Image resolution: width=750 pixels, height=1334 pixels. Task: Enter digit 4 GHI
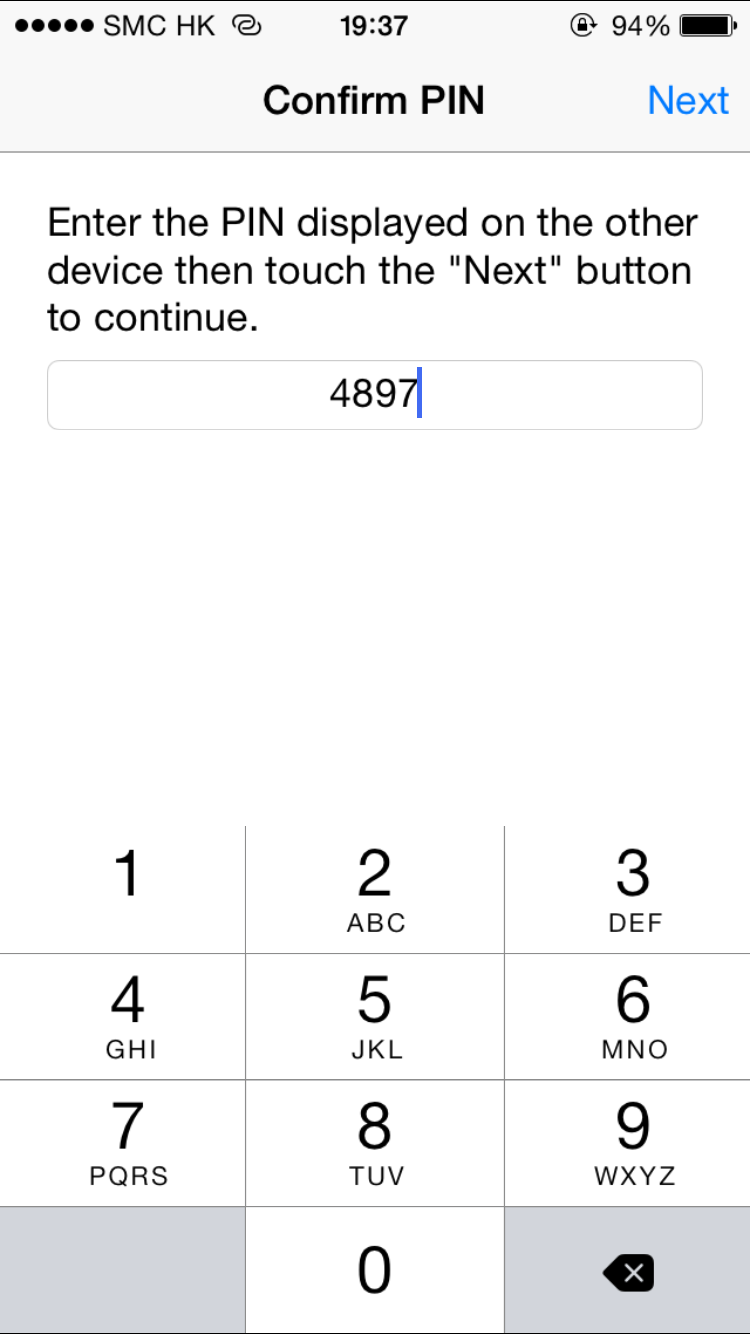coord(122,1017)
